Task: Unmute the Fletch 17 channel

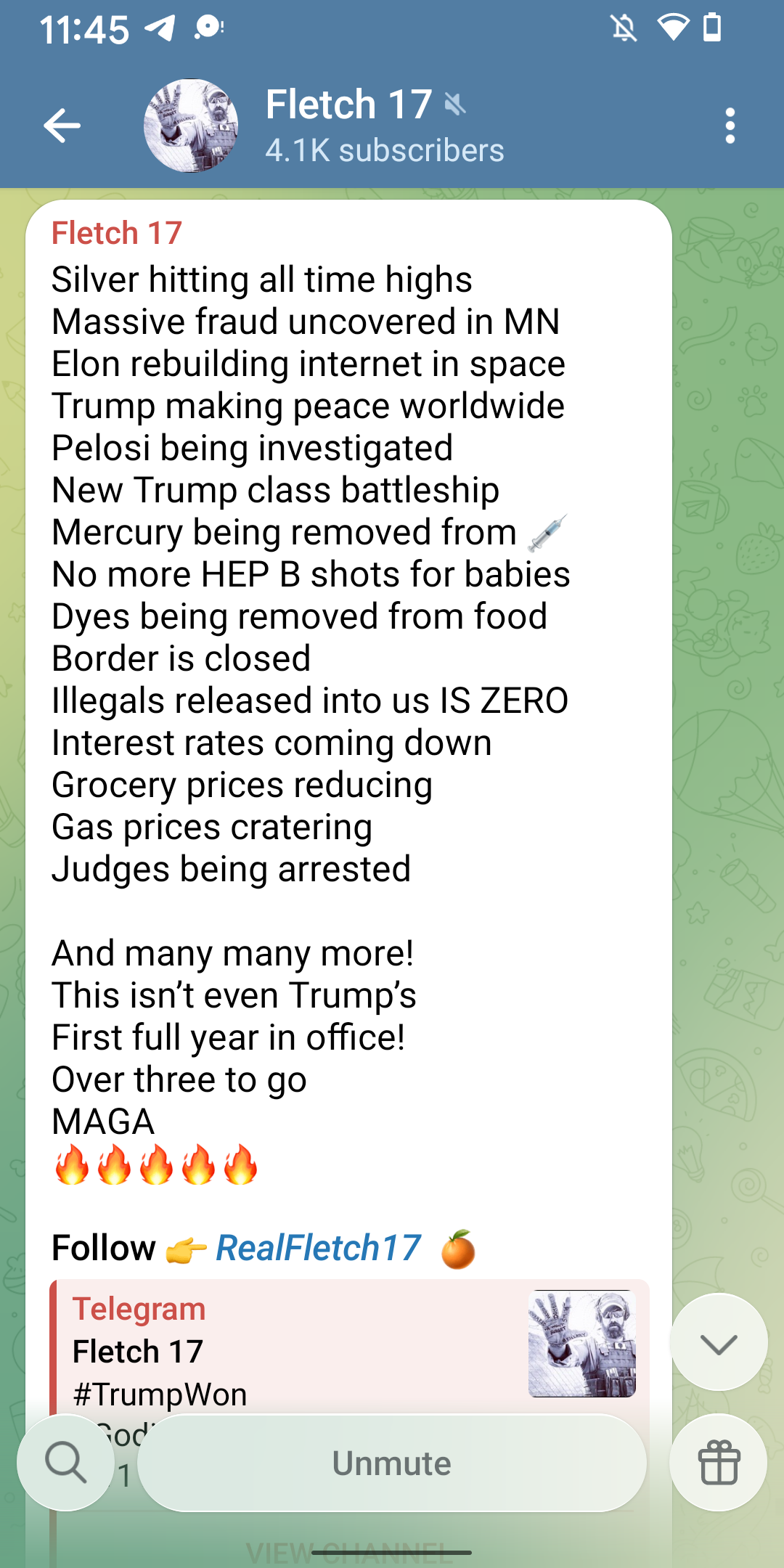Action: tap(392, 1463)
